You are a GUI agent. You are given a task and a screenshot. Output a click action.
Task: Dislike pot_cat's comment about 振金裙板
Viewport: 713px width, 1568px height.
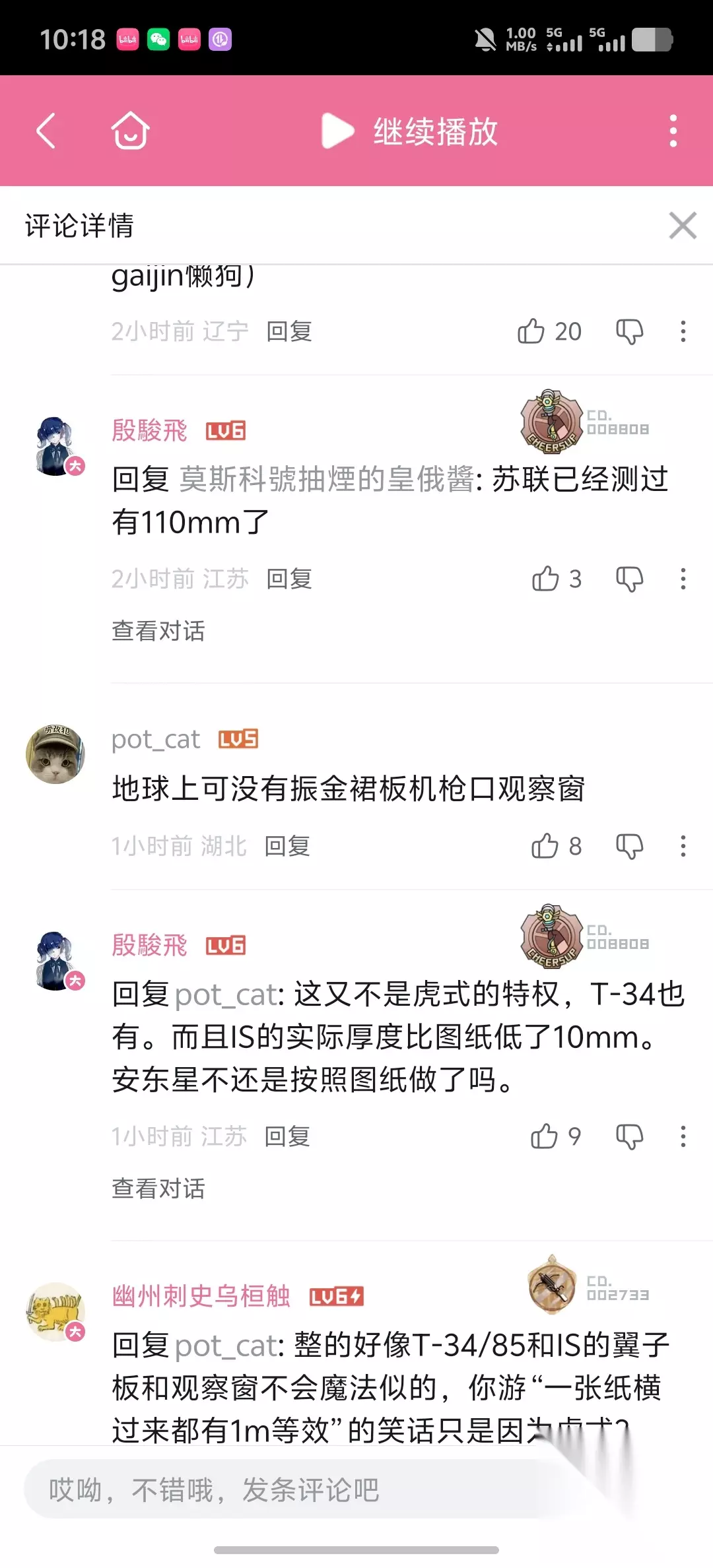click(629, 846)
